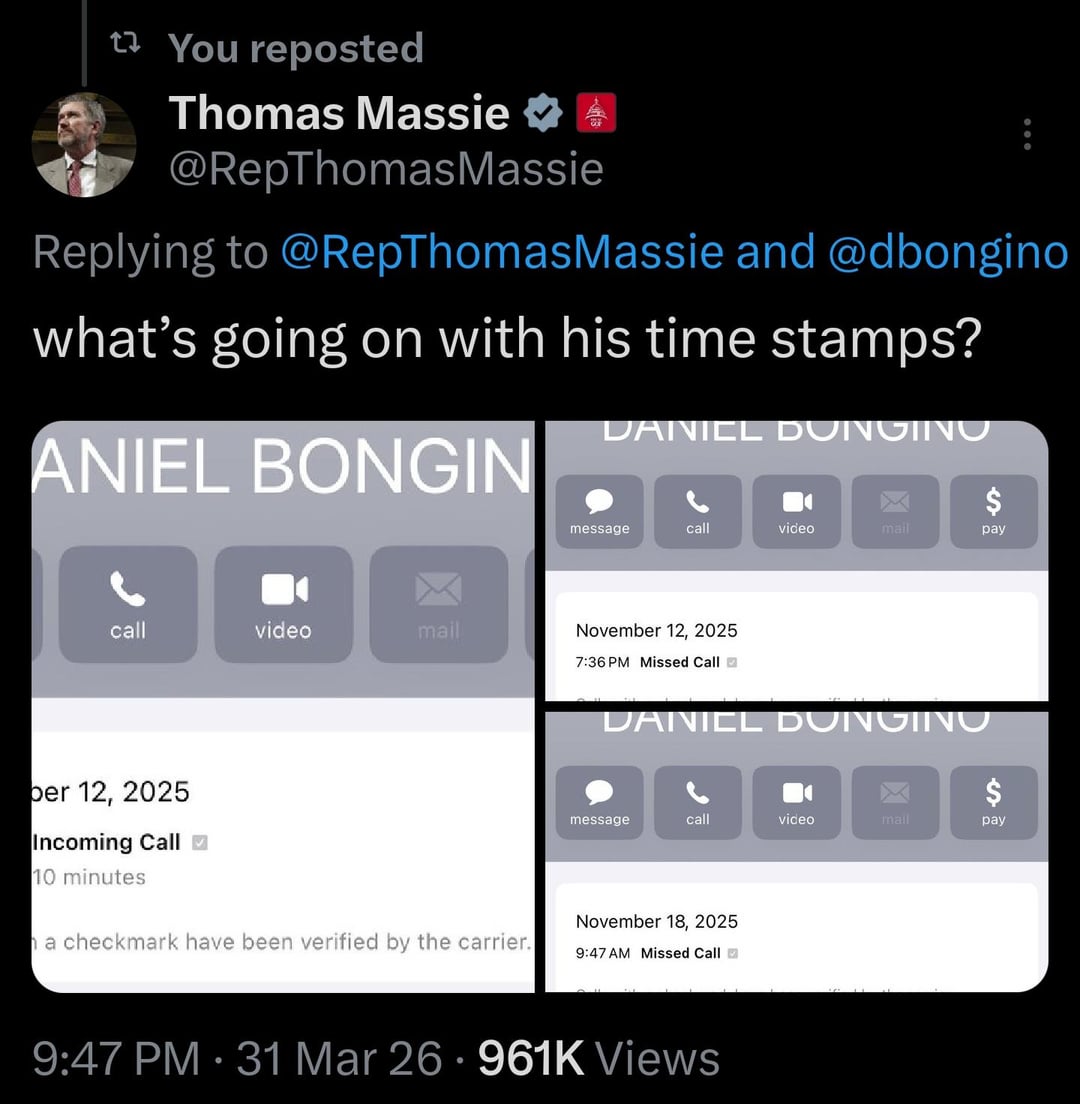Tap Thomas Massie's display name
Screen dimensions: 1080x1104
339,112
